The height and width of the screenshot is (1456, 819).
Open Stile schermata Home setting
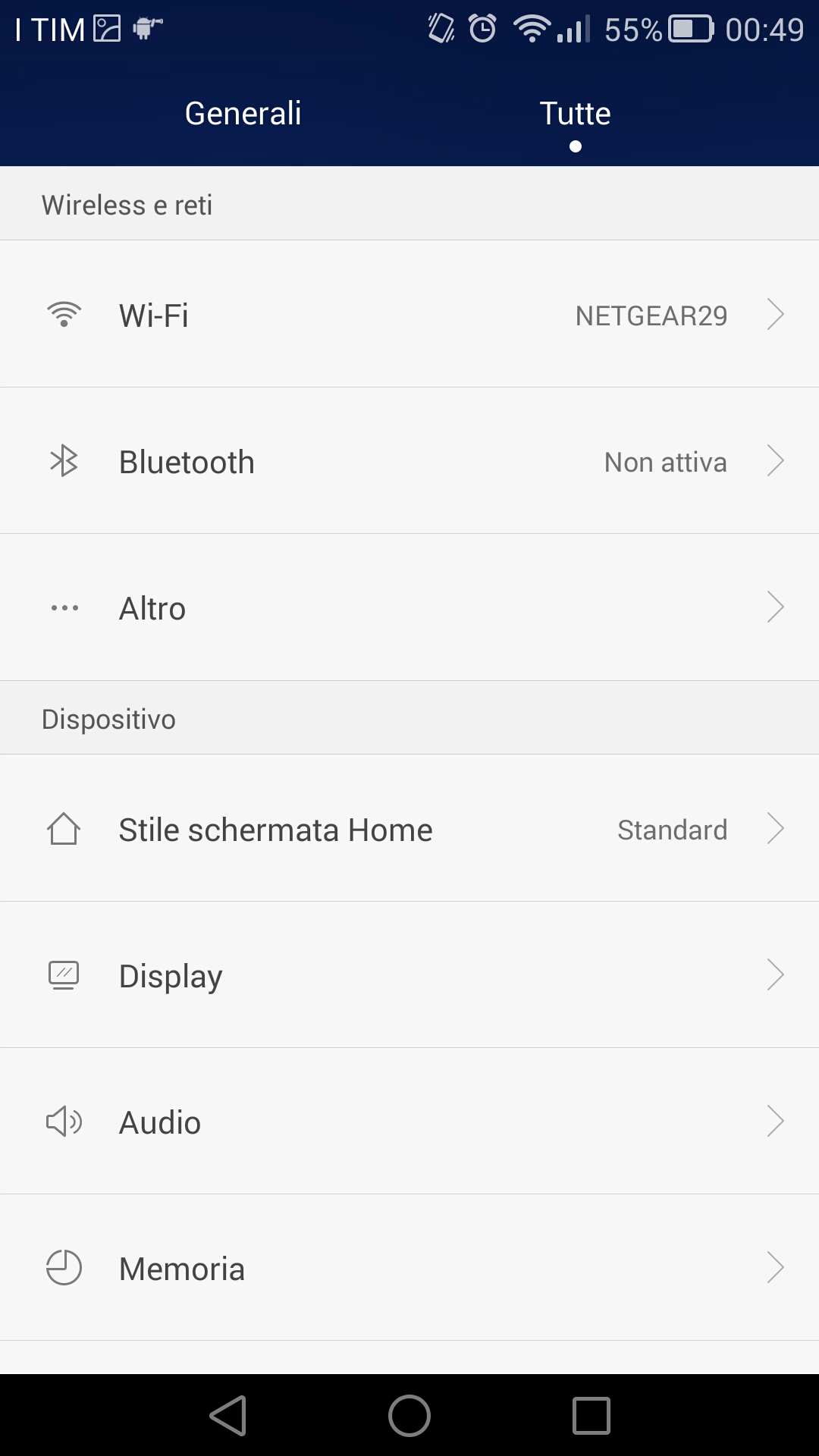pyautogui.click(x=409, y=828)
